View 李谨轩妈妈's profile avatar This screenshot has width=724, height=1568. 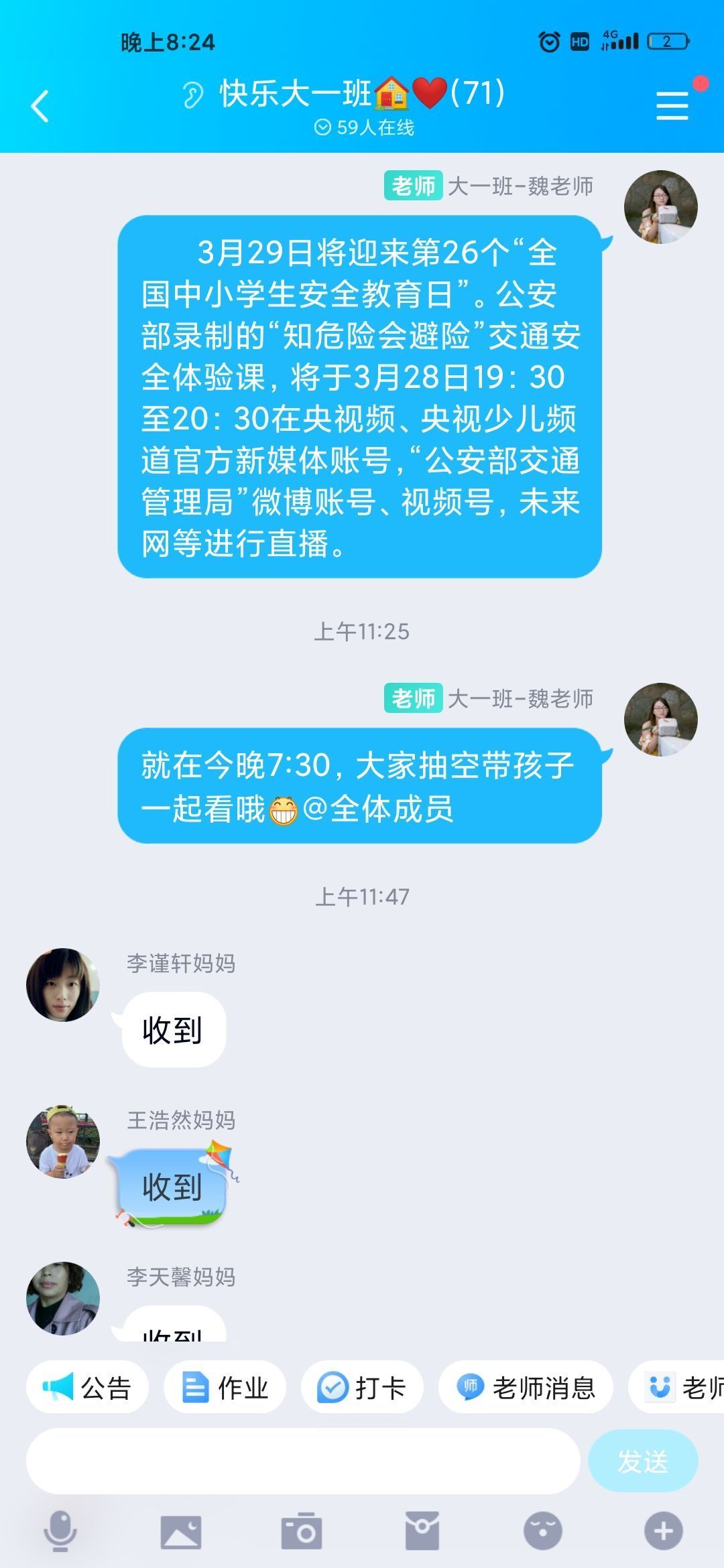[x=63, y=984]
